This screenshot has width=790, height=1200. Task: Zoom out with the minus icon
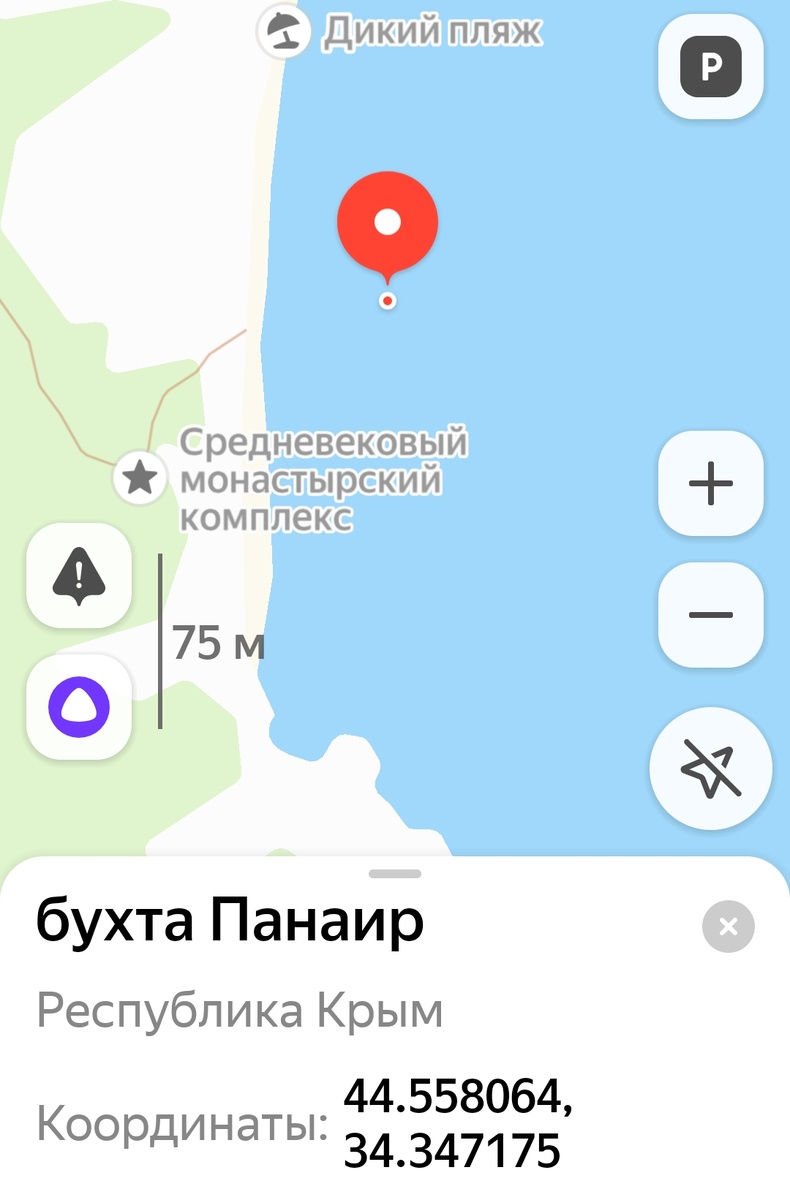tap(710, 615)
